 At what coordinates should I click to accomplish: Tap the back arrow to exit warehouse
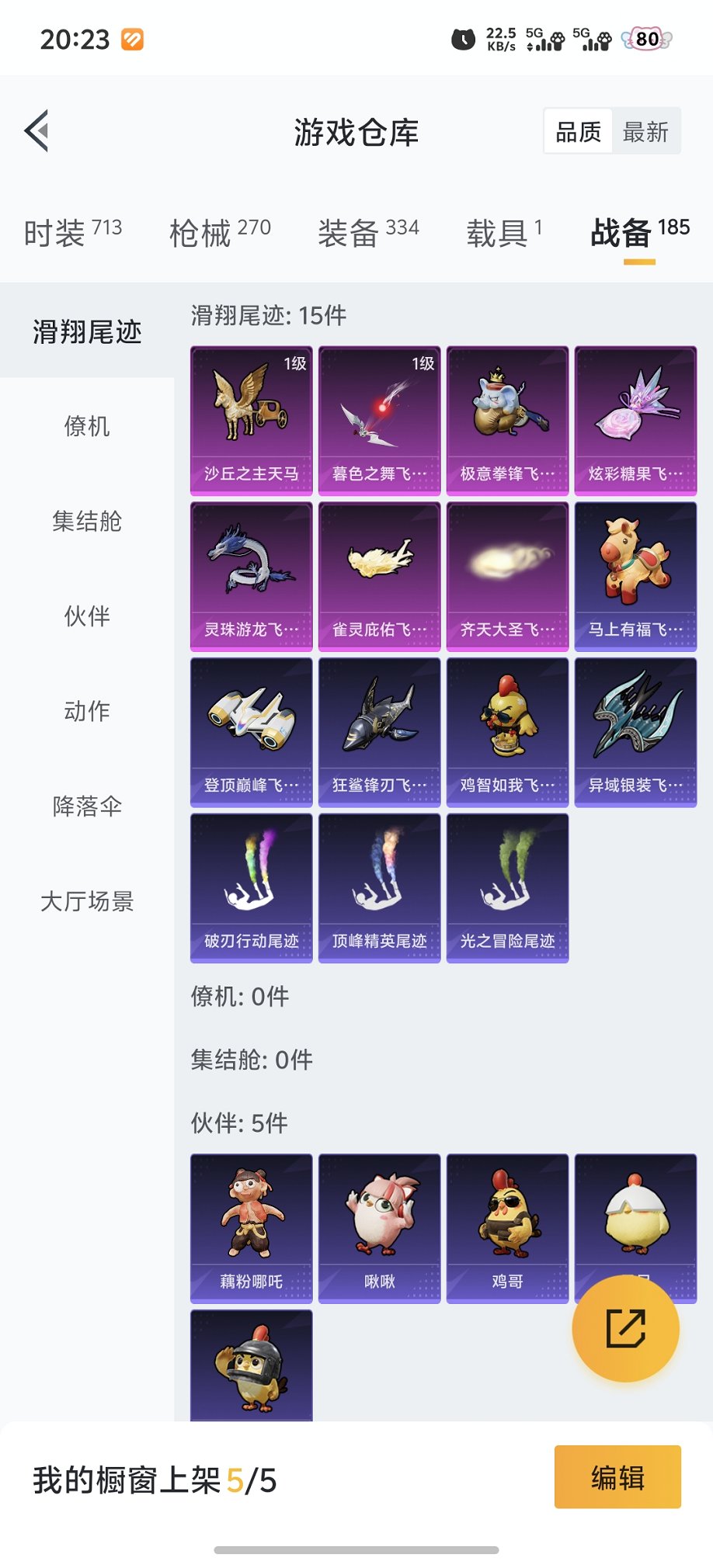[x=37, y=130]
